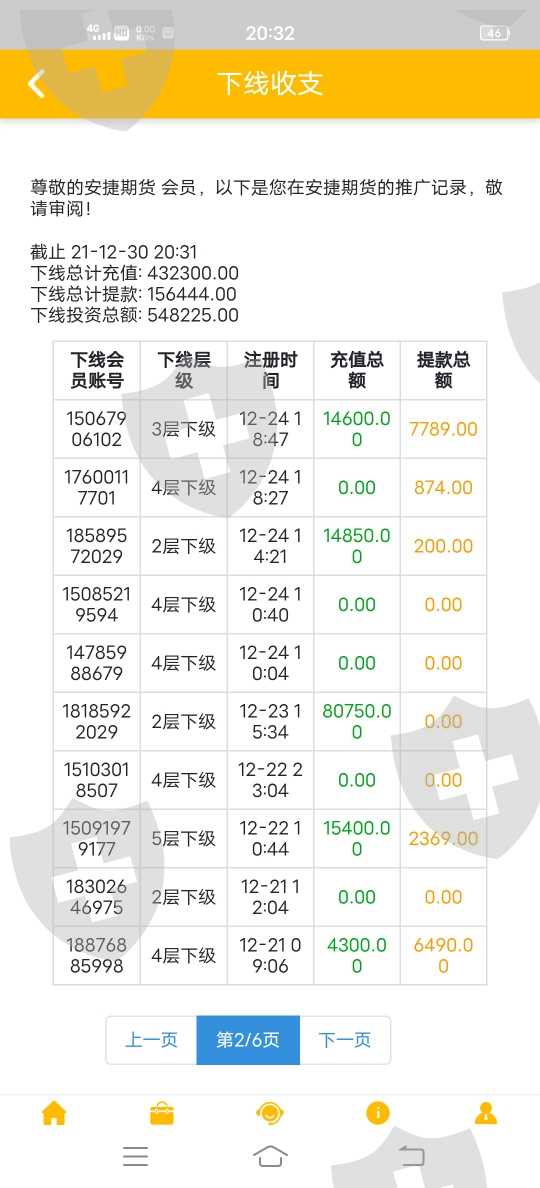540x1188 pixels.
Task: Go to the previous page (上一页)
Action: pos(151,1040)
